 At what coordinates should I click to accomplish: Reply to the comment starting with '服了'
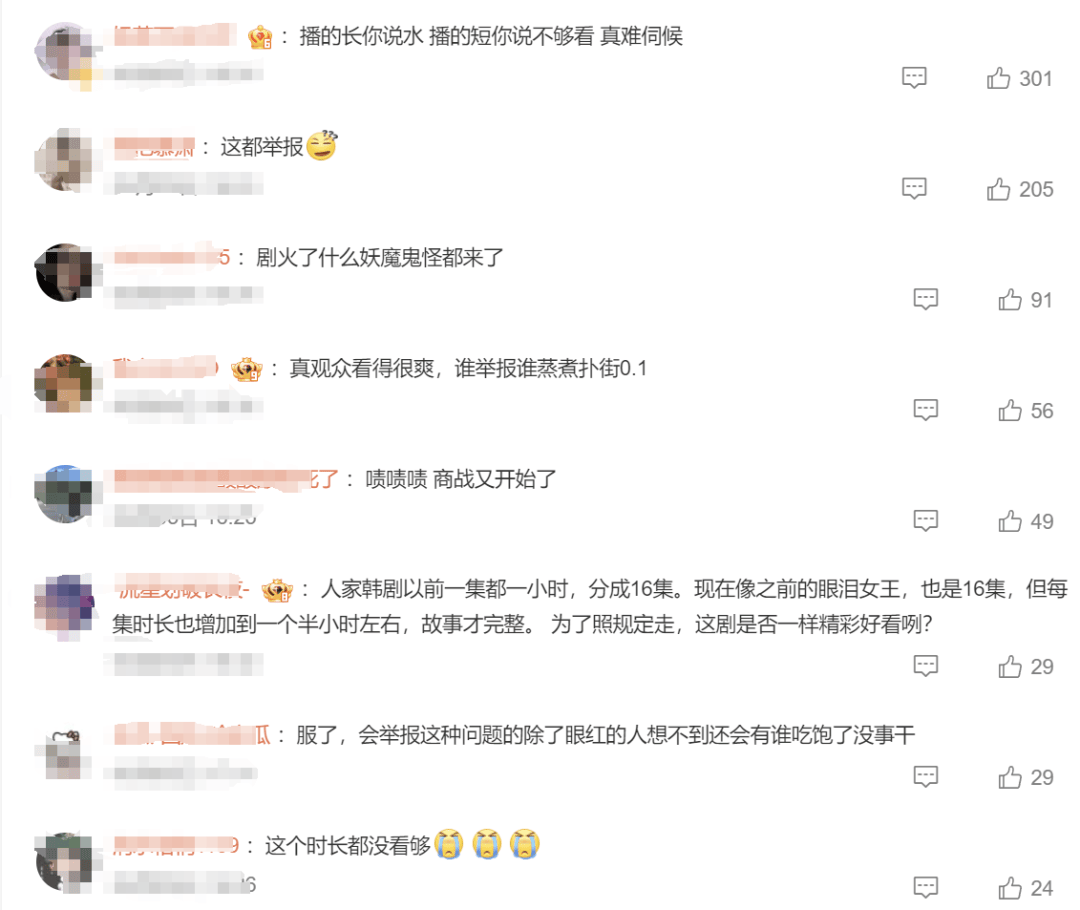coord(926,777)
